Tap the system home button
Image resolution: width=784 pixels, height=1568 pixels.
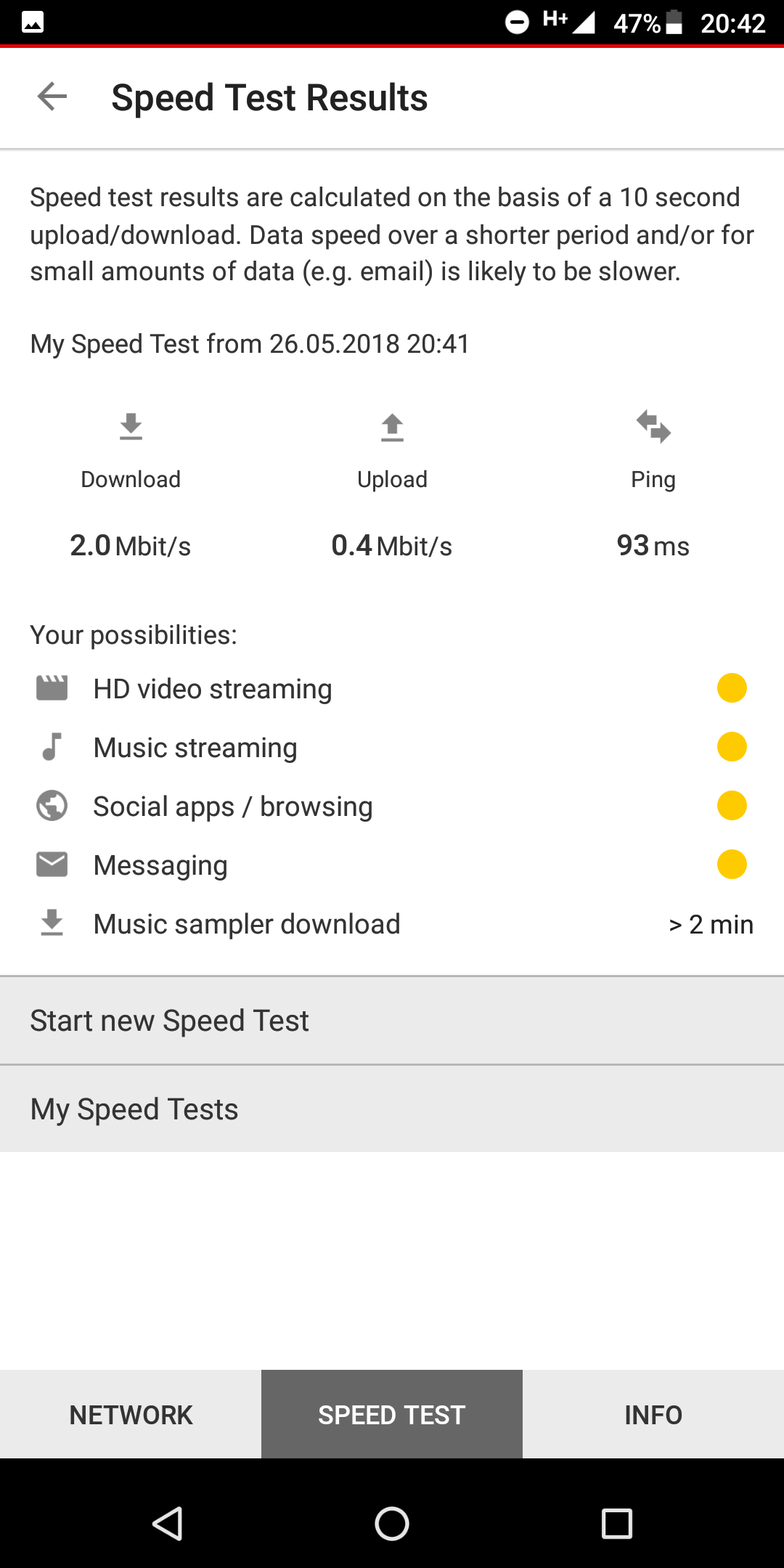tap(392, 1523)
